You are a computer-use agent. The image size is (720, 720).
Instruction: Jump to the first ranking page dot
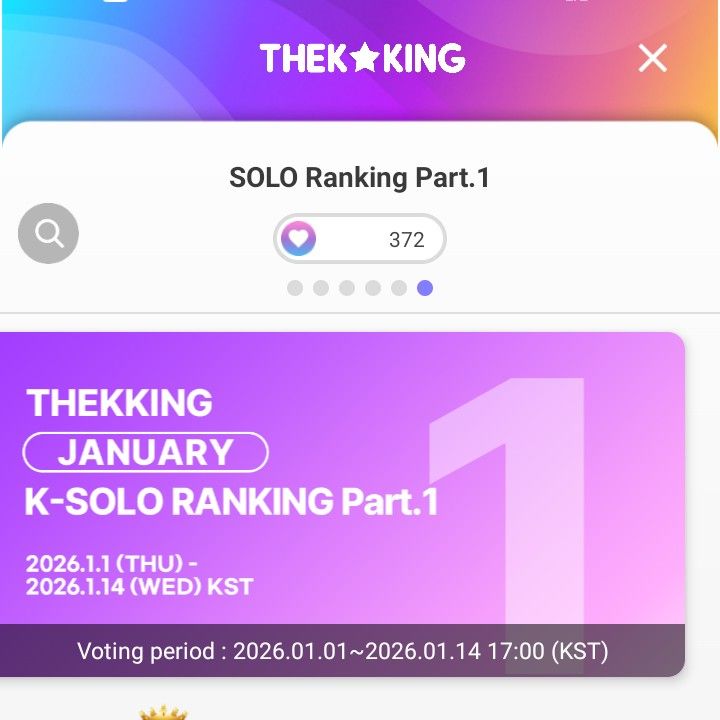pos(295,288)
